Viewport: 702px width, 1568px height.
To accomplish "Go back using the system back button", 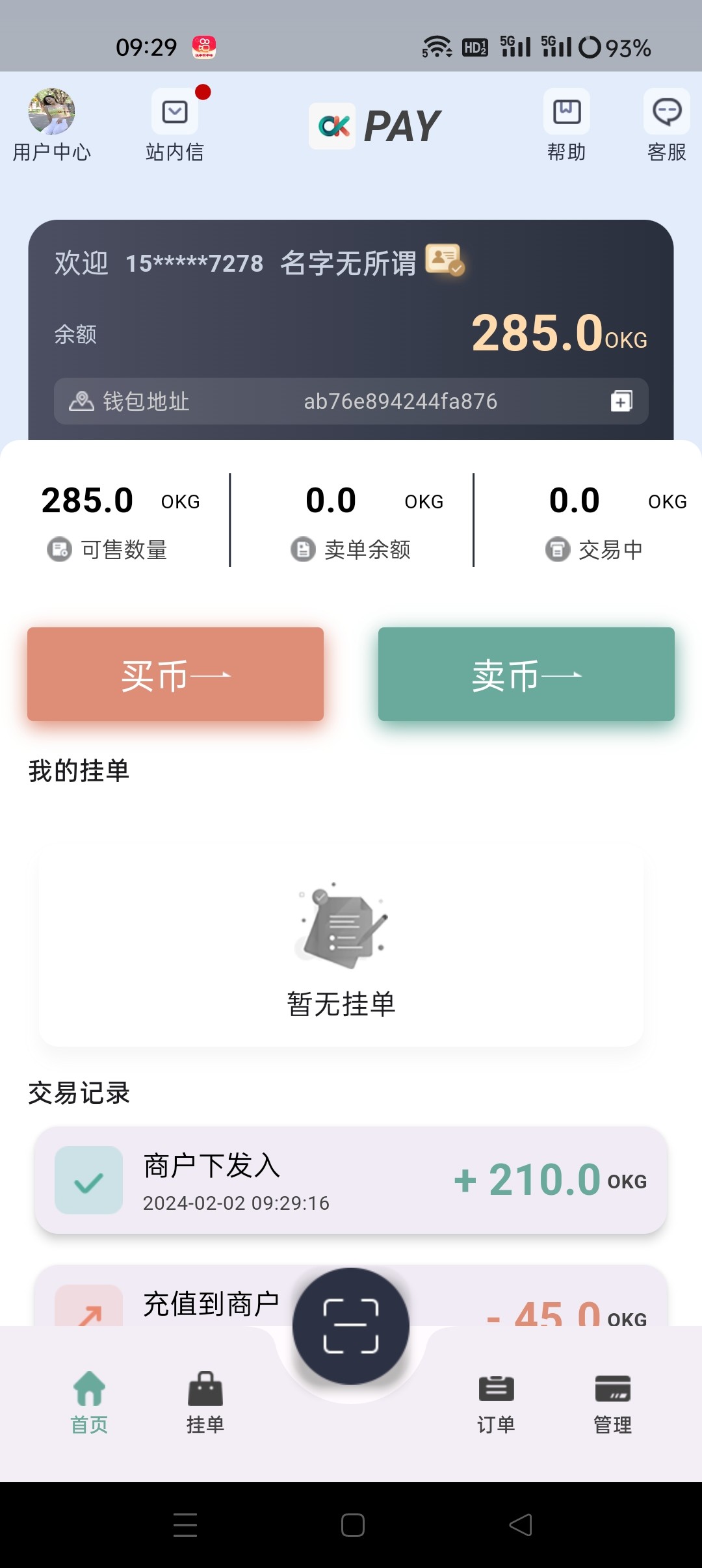I will point(520,1525).
